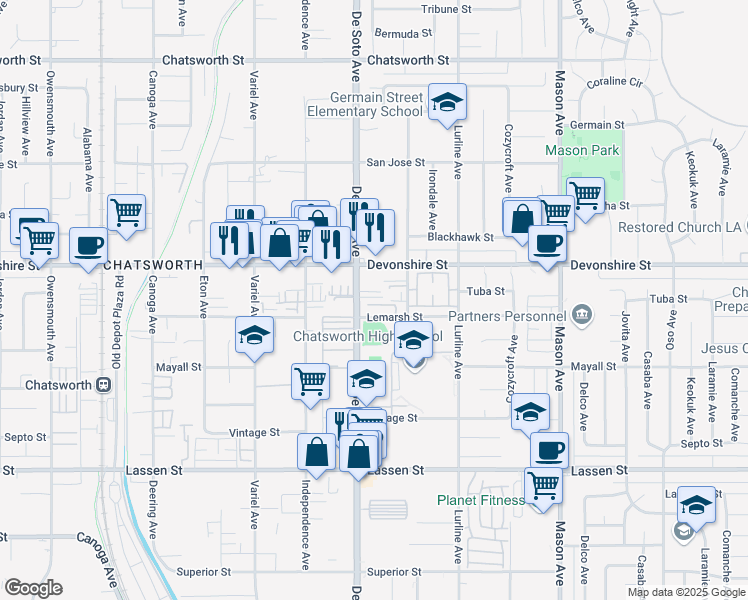Tap the coffee cup marker near Old Depot Plaza Rd
The width and height of the screenshot is (748, 600).
(x=89, y=246)
